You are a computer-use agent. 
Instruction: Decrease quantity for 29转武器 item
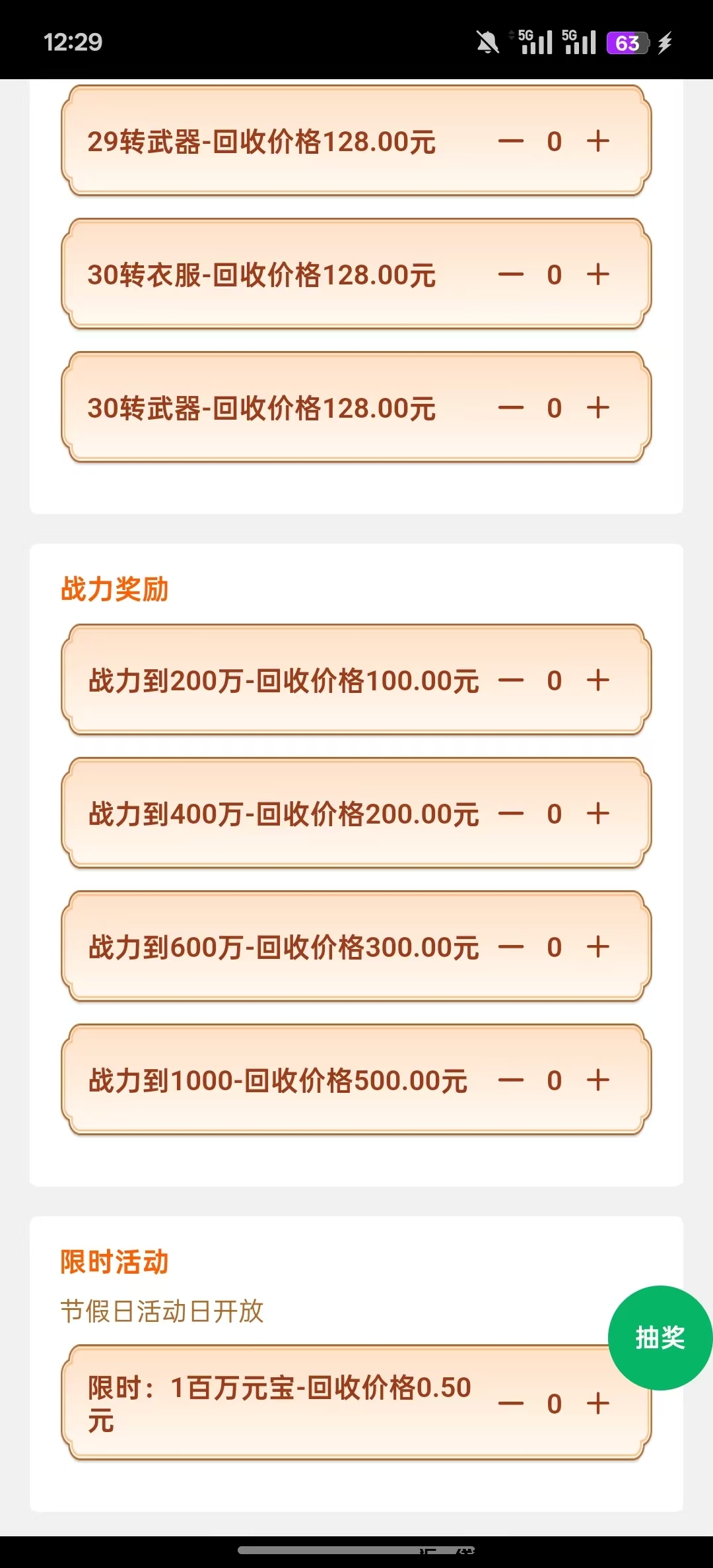click(x=508, y=141)
